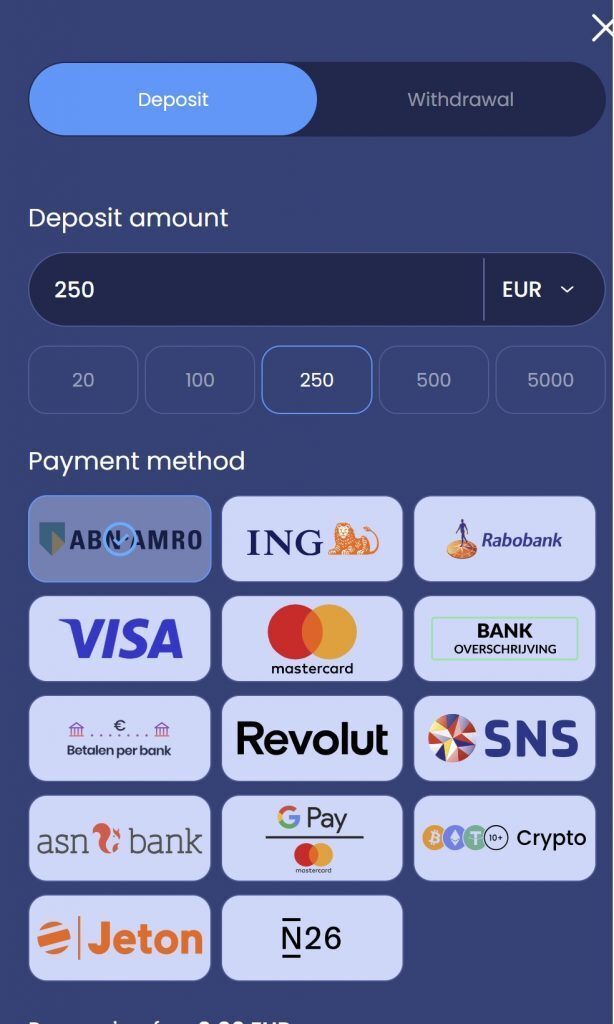This screenshot has height=1024, width=614.
Task: Select SNS bank payment method
Action: (x=505, y=739)
